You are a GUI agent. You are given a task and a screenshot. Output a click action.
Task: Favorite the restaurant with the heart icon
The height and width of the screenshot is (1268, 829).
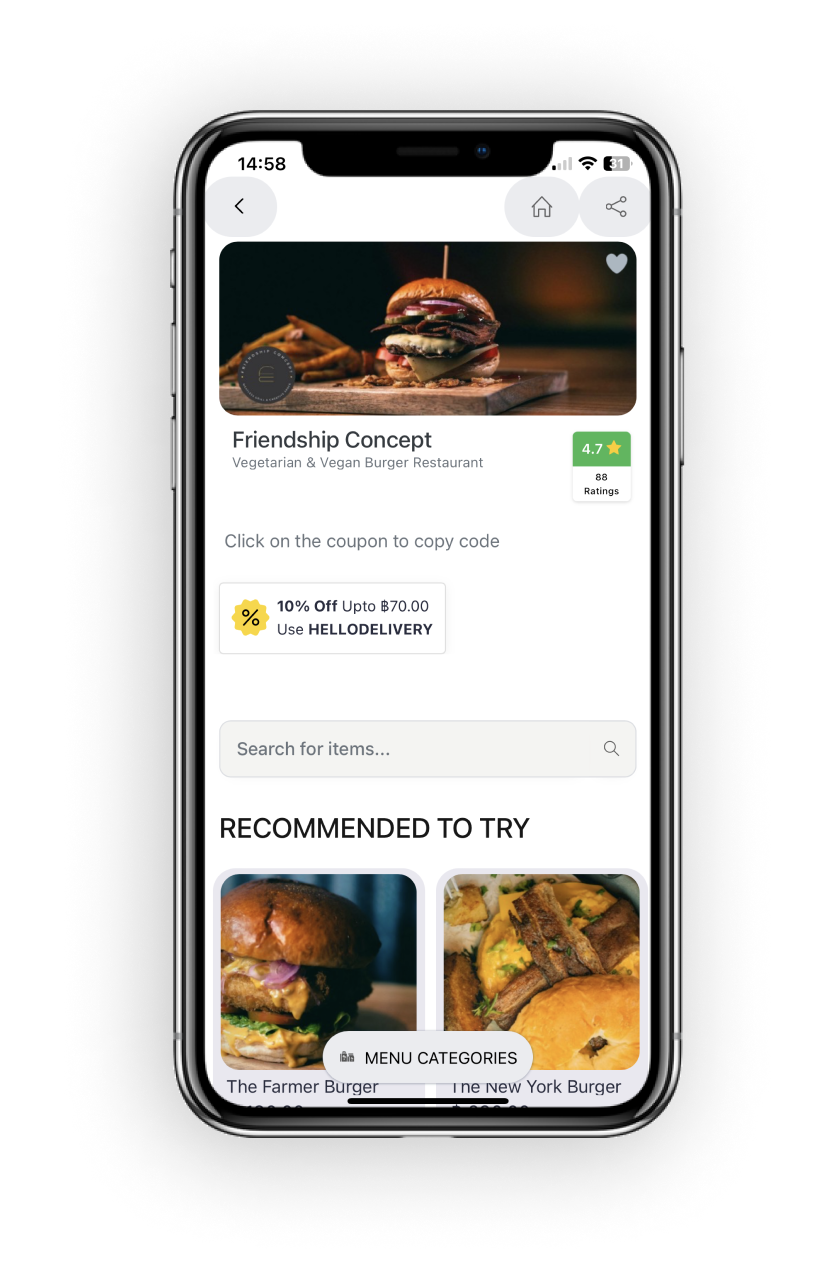pyautogui.click(x=617, y=264)
